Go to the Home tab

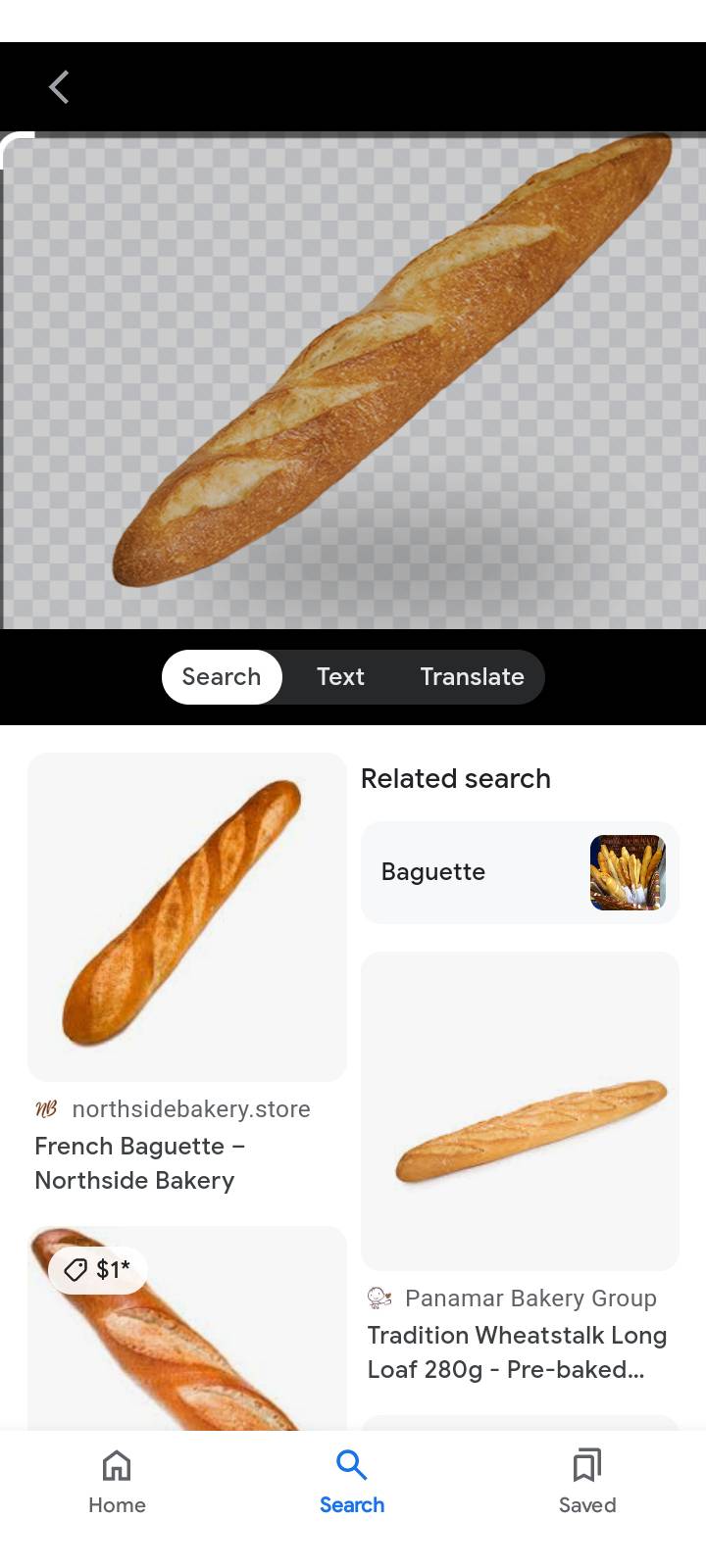(x=117, y=1482)
